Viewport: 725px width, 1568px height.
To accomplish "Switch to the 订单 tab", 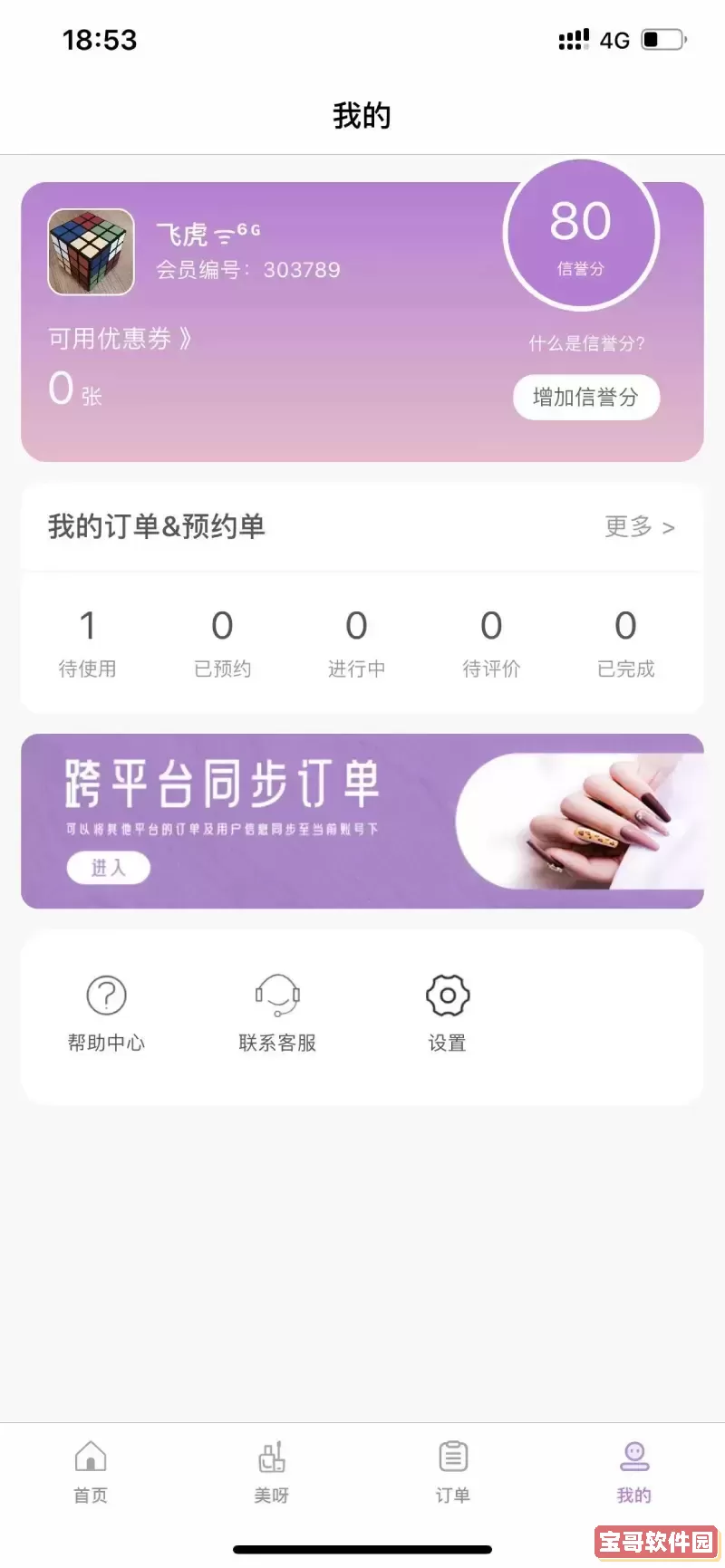I will click(453, 1471).
